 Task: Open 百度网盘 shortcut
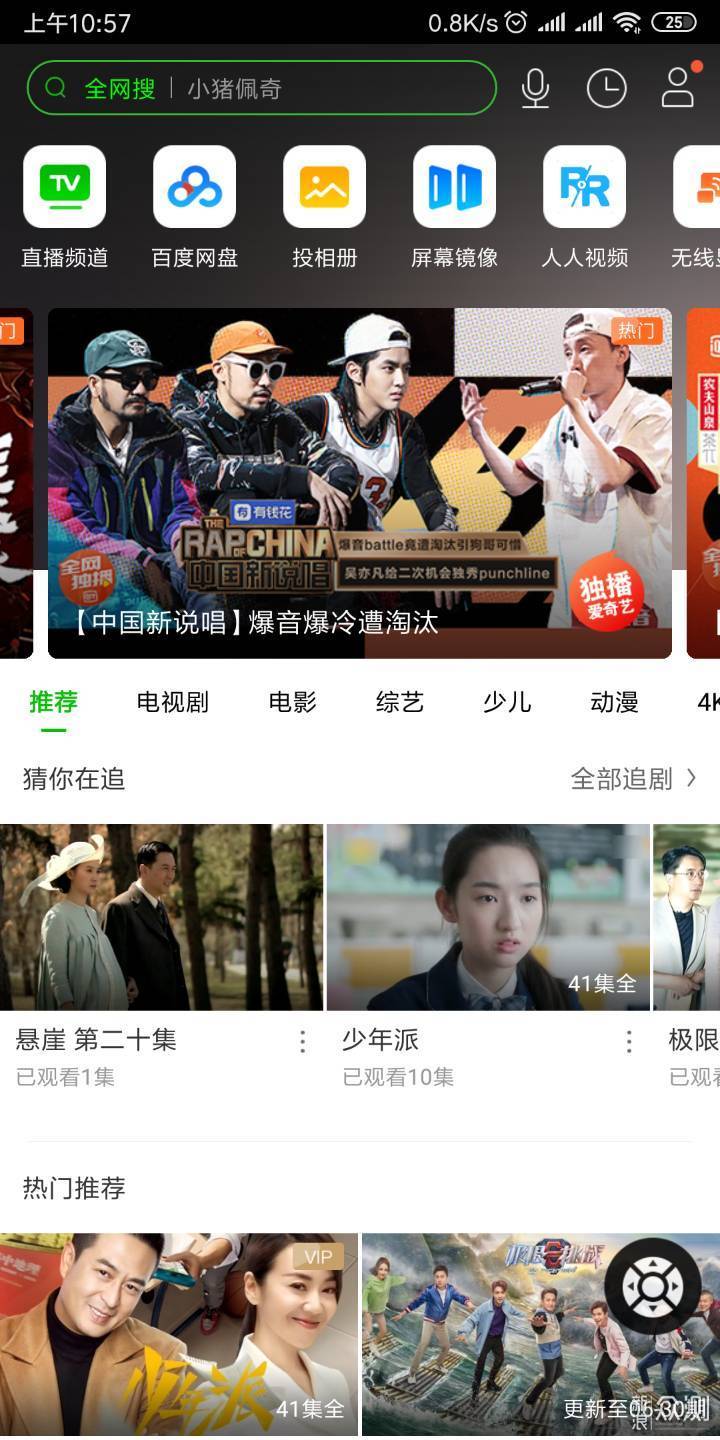[x=195, y=207]
